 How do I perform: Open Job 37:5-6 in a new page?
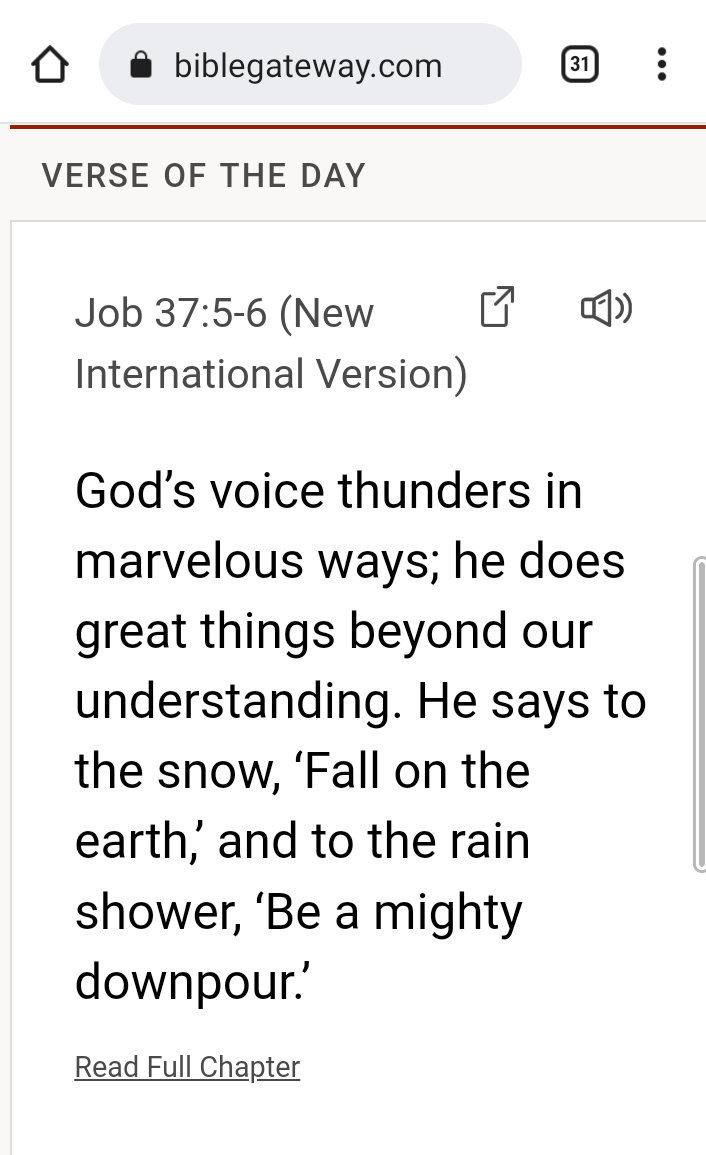(497, 307)
